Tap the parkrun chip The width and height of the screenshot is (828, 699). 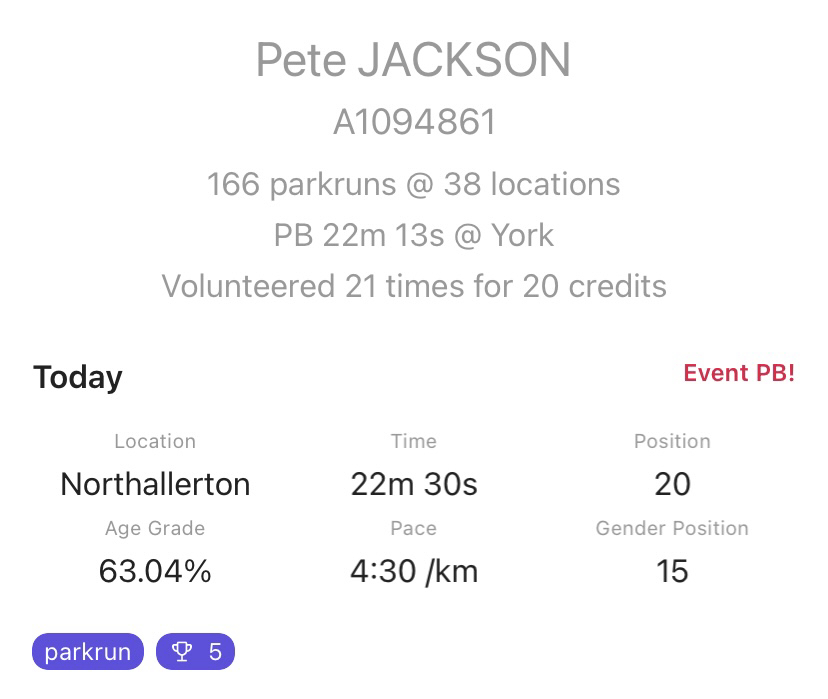click(88, 653)
